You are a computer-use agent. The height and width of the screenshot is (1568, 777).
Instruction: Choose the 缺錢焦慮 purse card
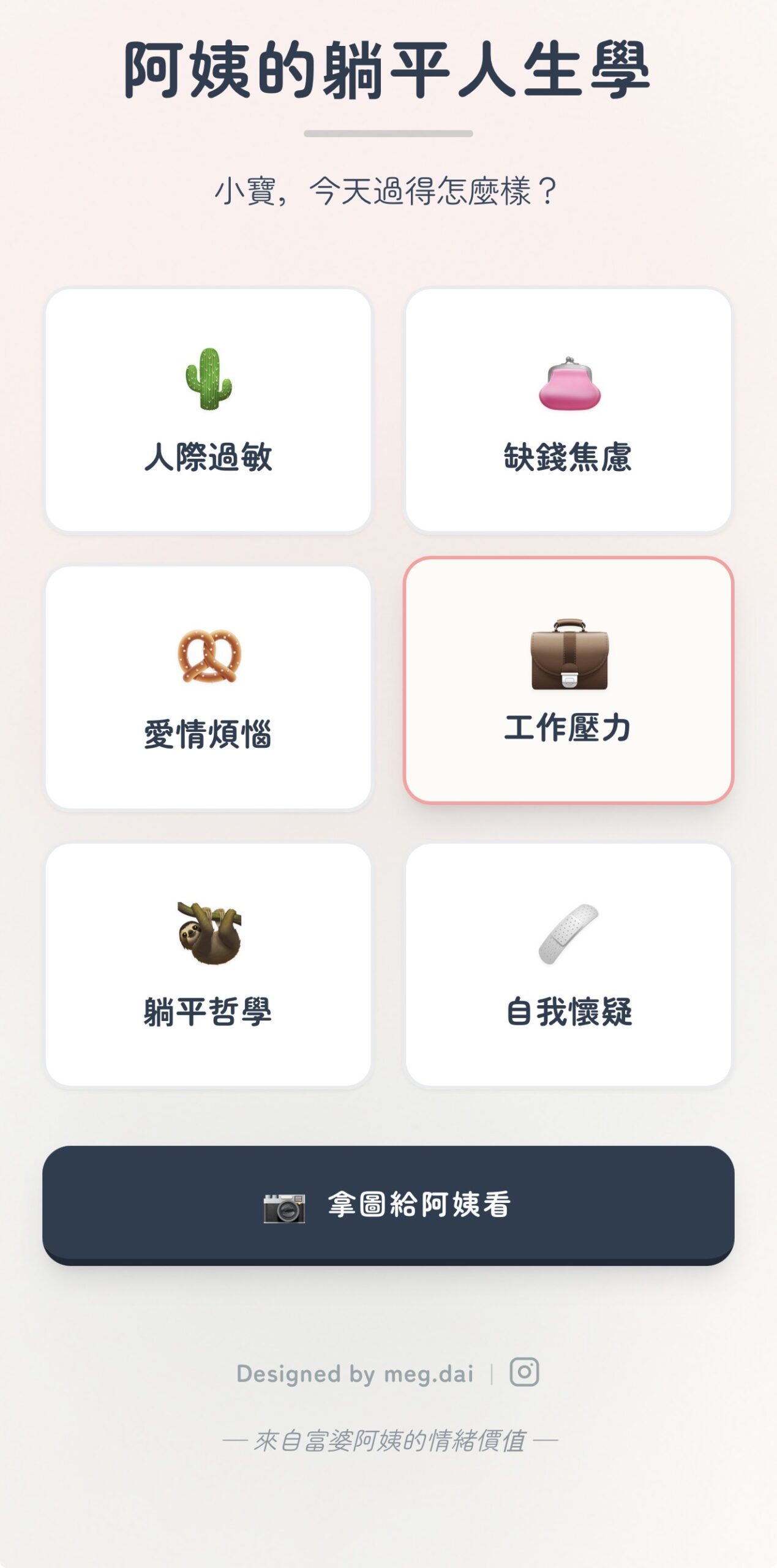pos(568,410)
